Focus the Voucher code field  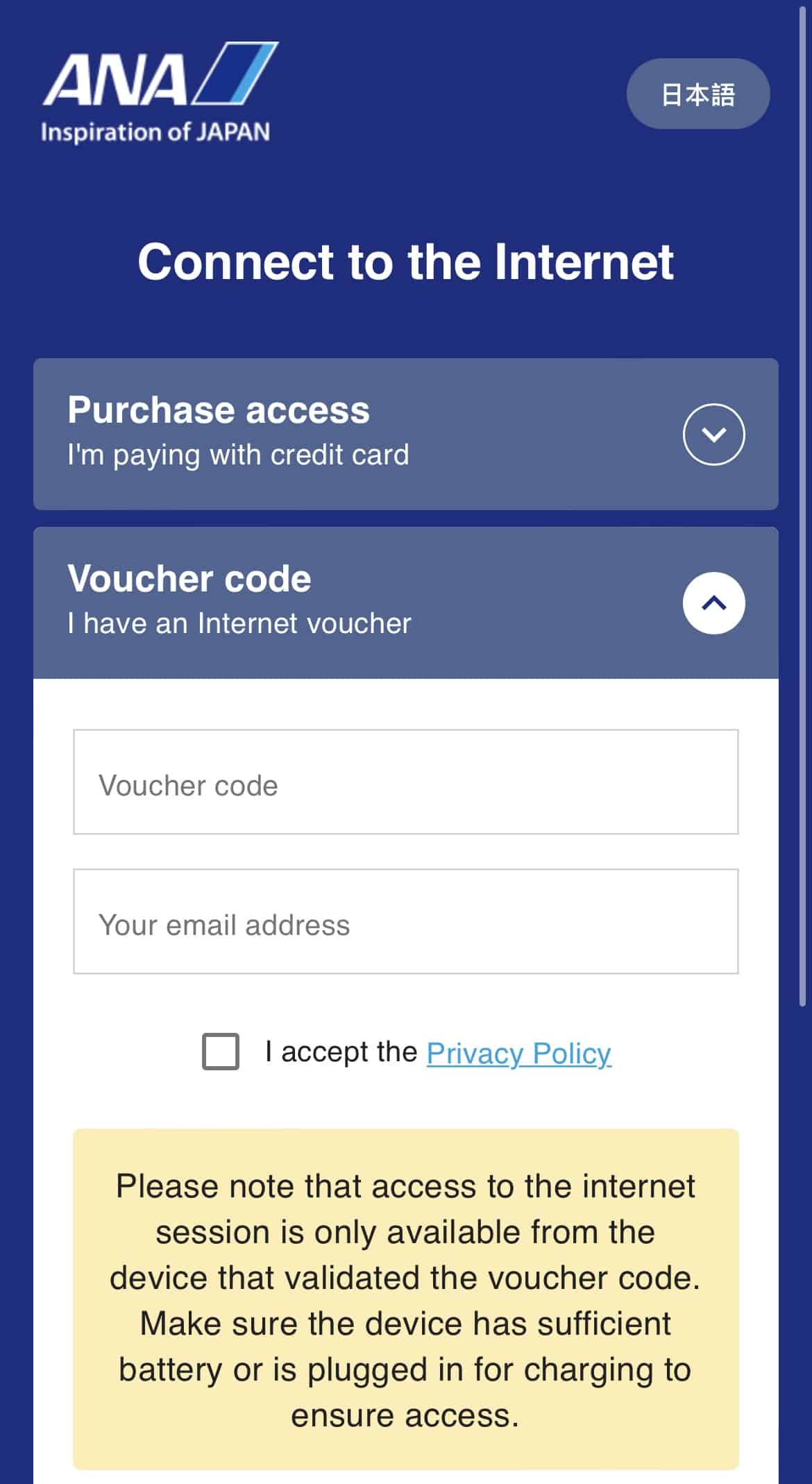click(x=405, y=782)
